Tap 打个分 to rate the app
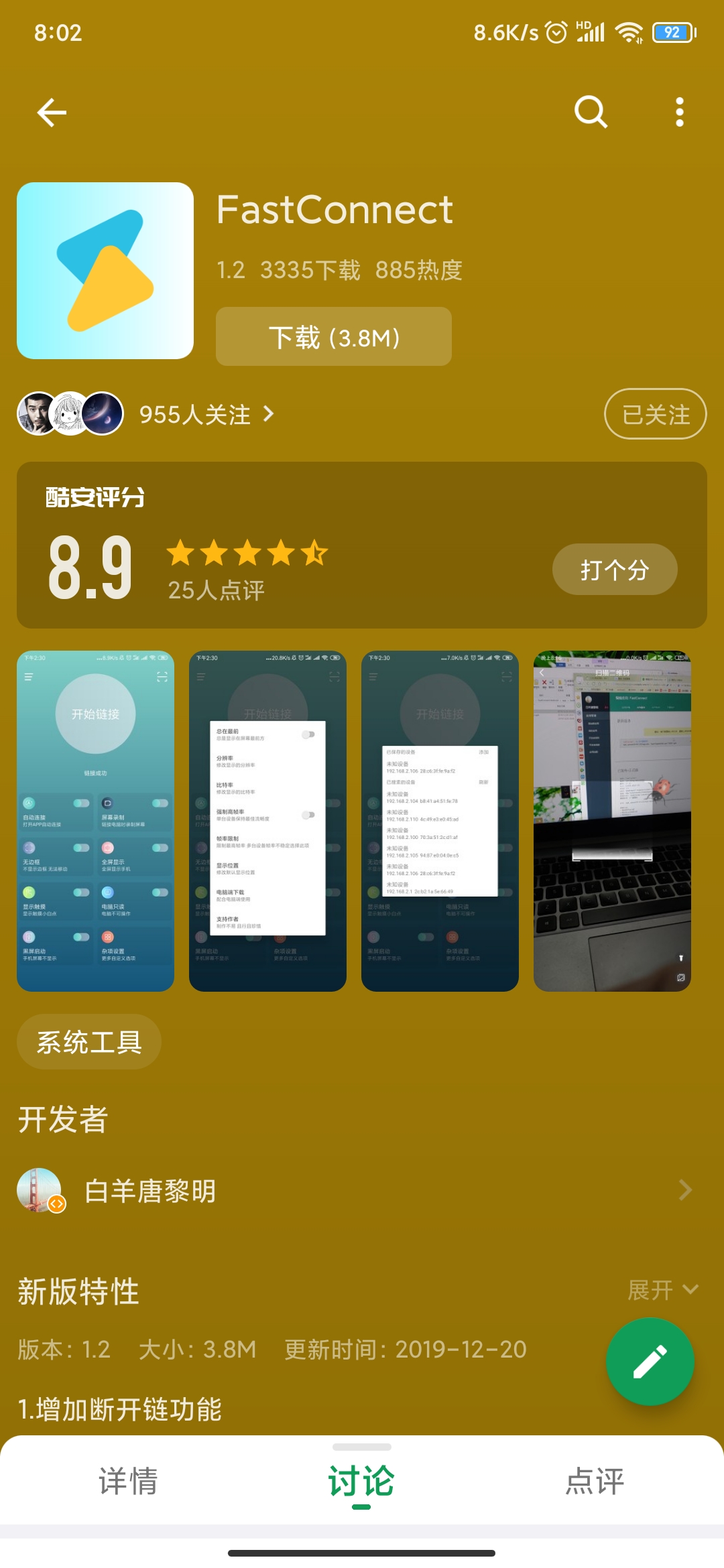 click(x=615, y=570)
